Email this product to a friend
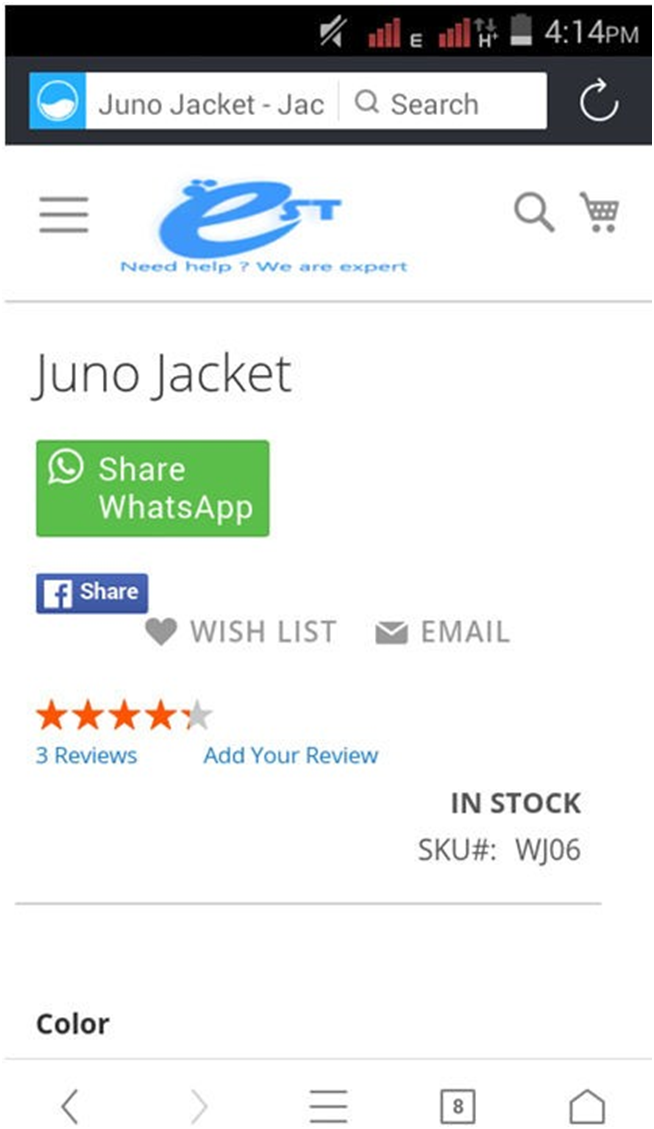 443,632
